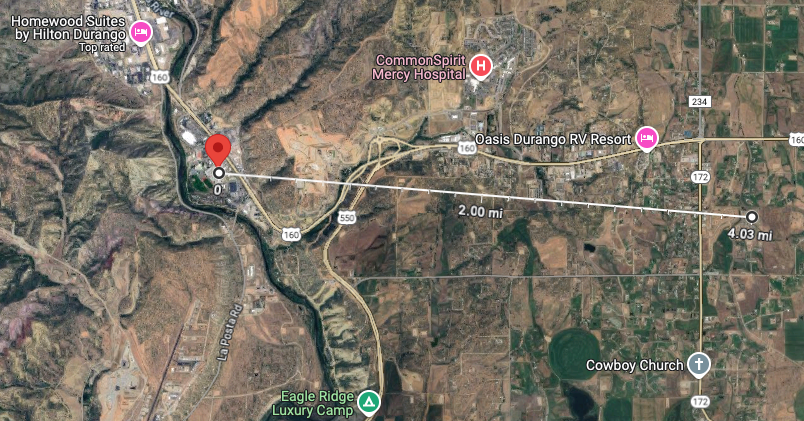Open Homewood Suites by Hilton Durango marker
This screenshot has height=421, width=804.
pos(140,32)
